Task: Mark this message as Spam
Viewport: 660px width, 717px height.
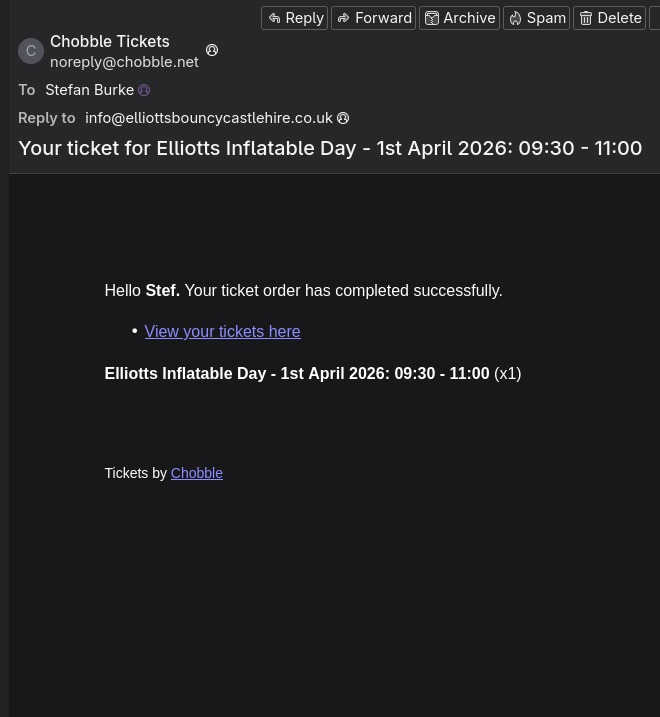Action: click(536, 18)
